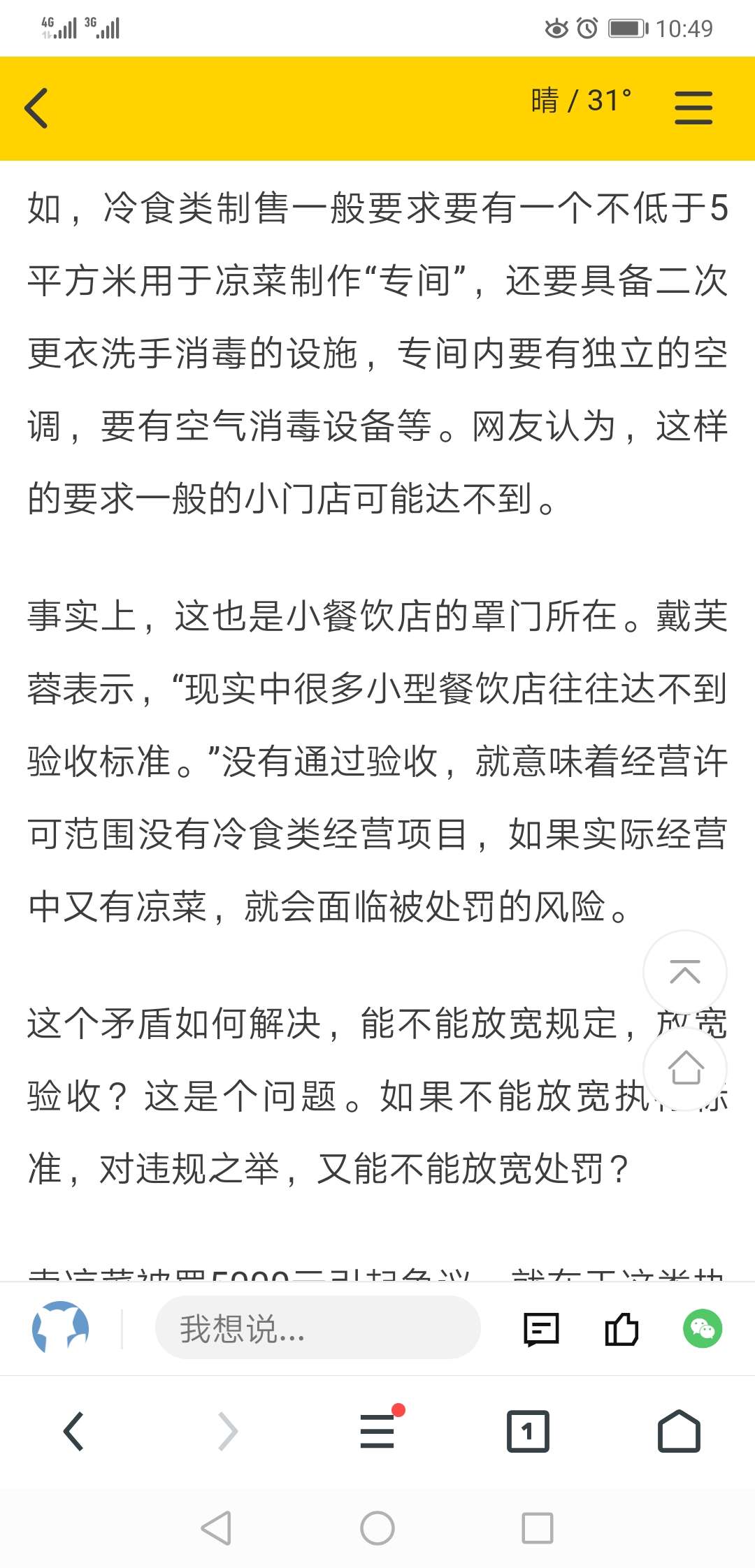This screenshot has width=755, height=1568.
Task: Share the article to WeChat
Action: [x=702, y=1328]
